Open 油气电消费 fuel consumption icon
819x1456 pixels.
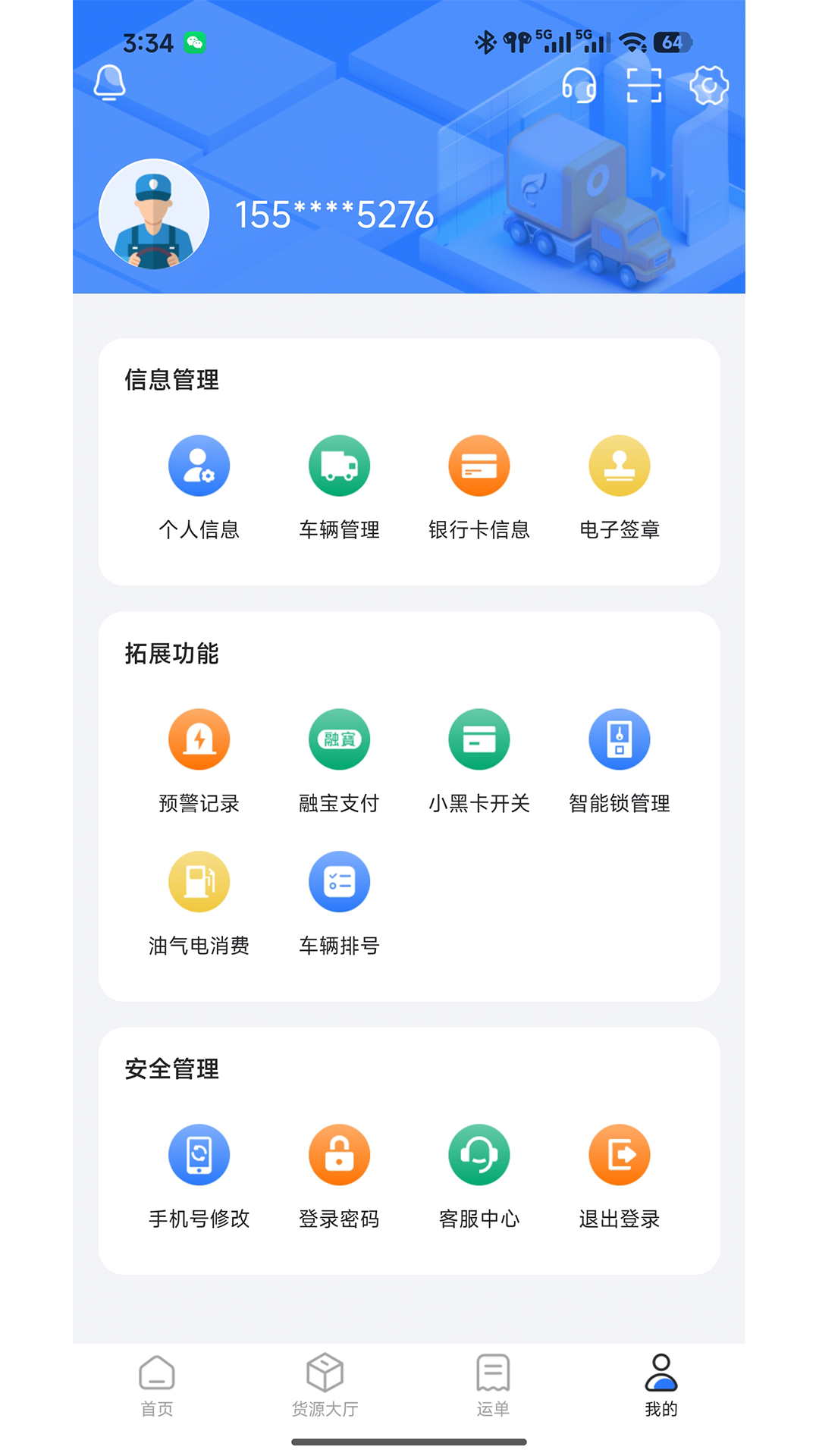tap(199, 881)
